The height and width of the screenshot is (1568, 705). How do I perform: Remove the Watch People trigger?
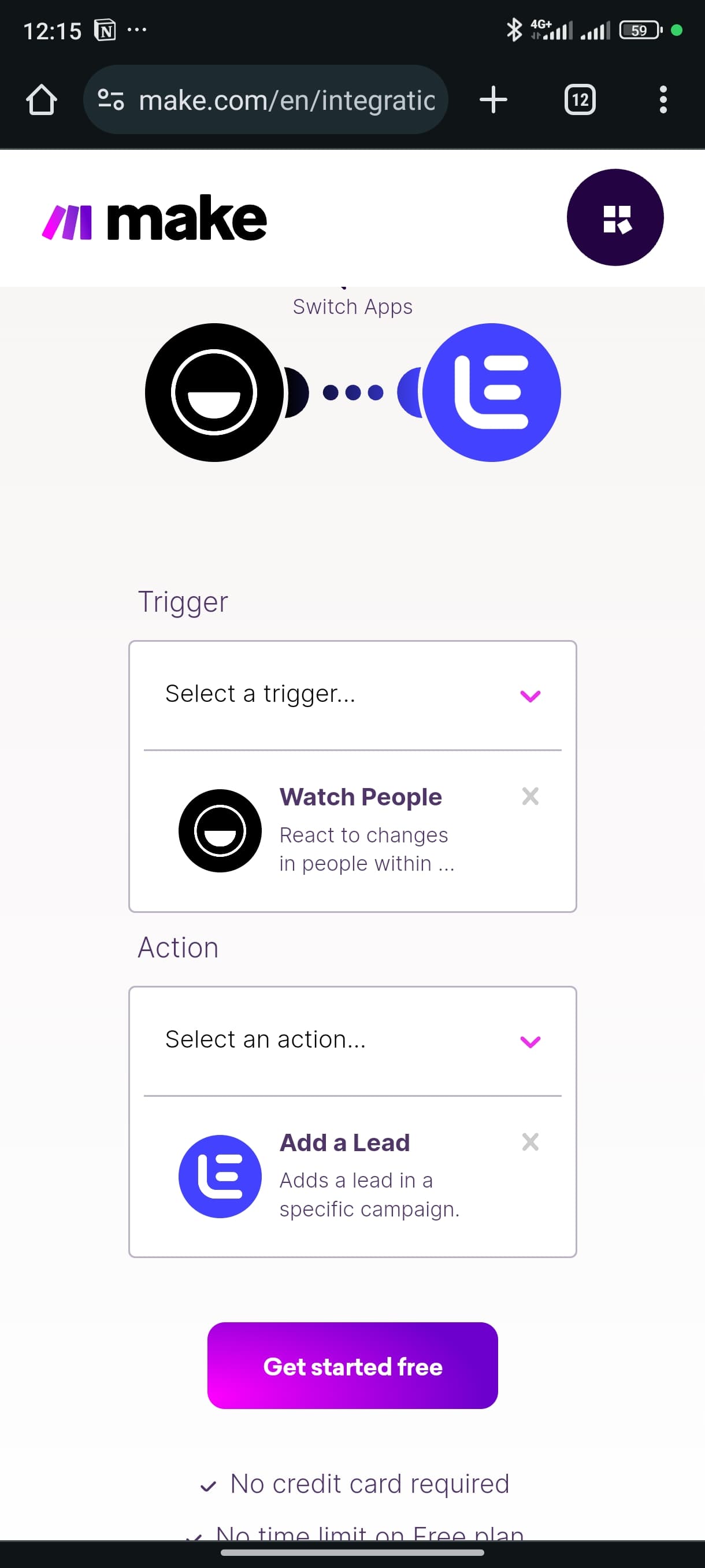coord(530,796)
